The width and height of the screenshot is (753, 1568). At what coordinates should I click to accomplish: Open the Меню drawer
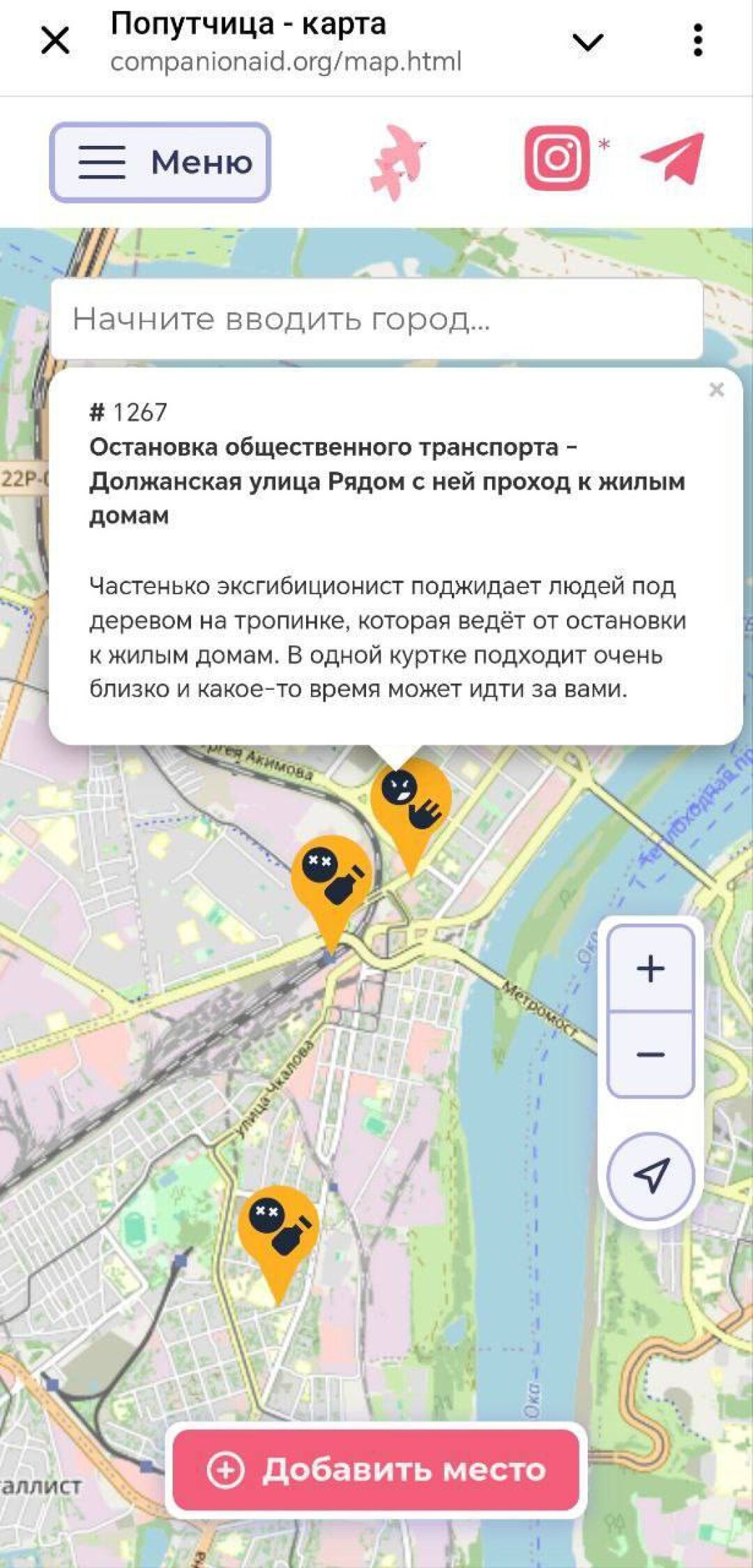click(160, 163)
